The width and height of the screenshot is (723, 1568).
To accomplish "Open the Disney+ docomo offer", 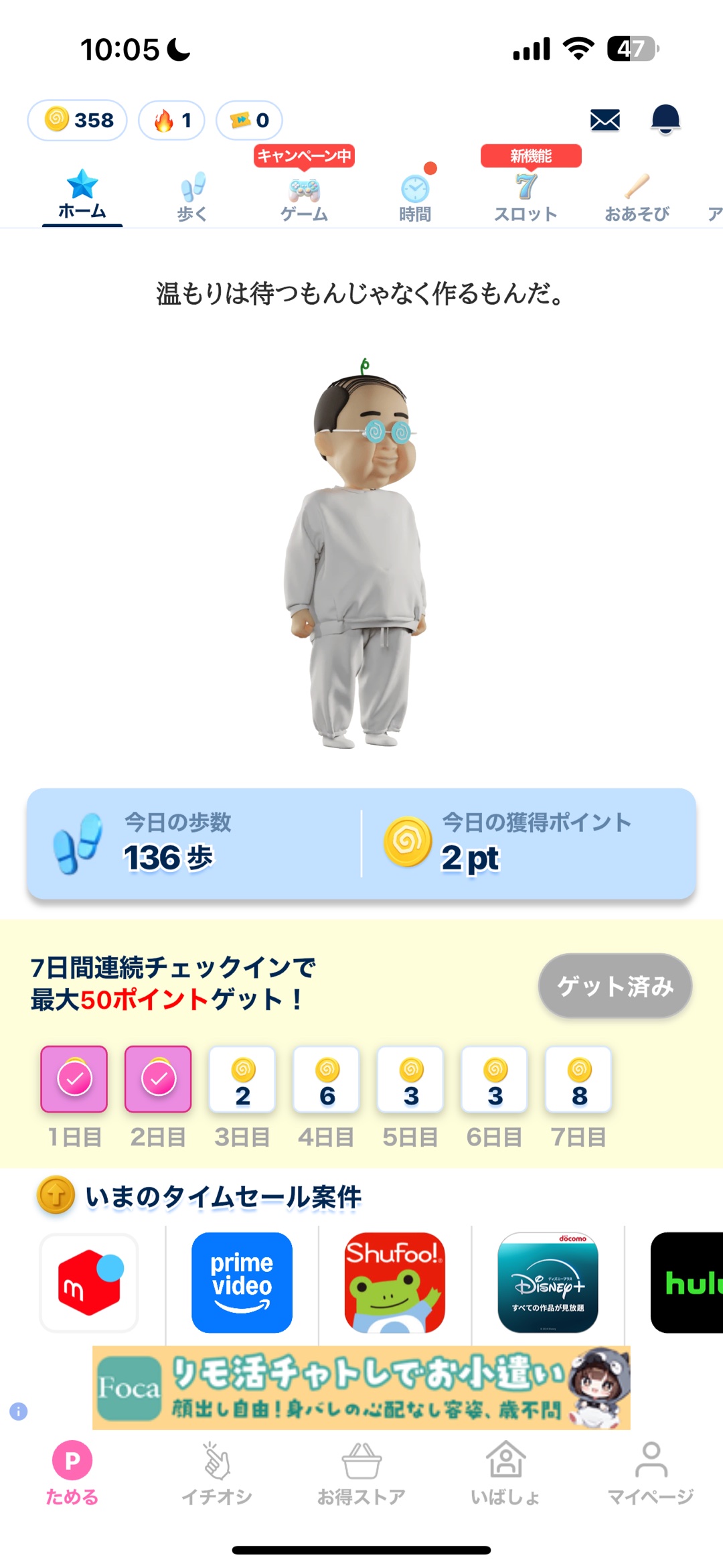I will click(548, 1283).
